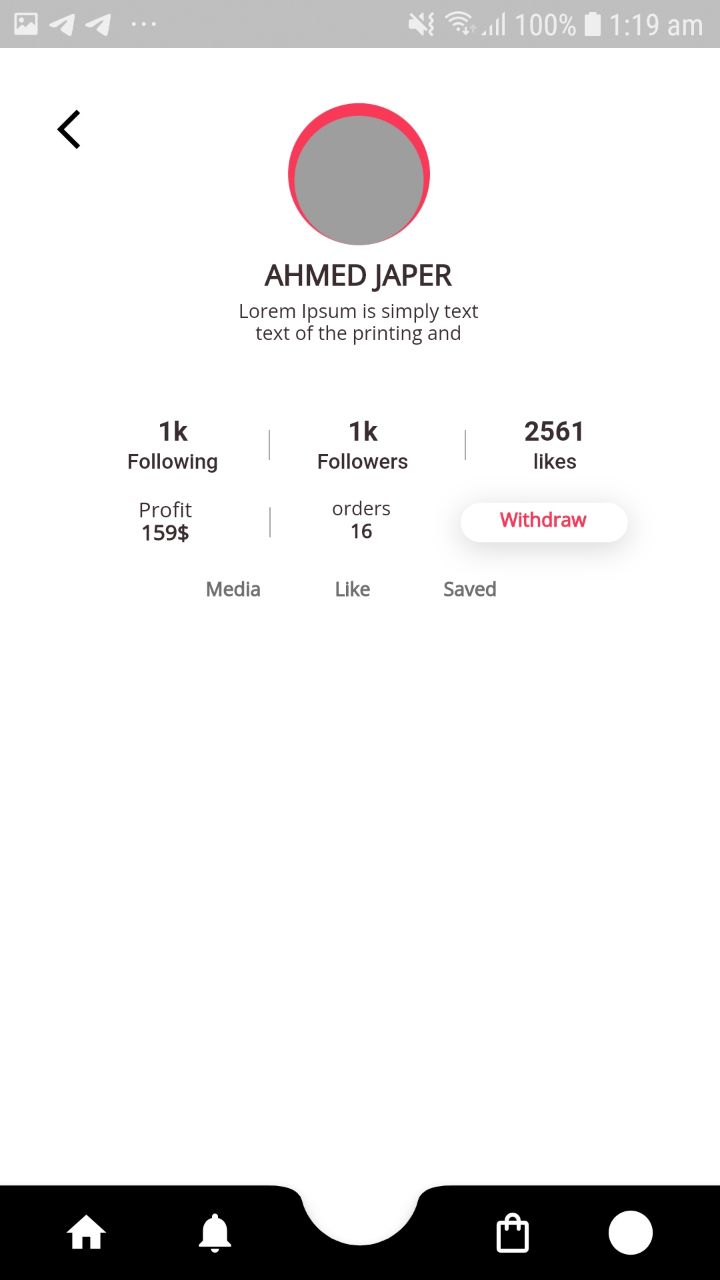View the 1k Followers list

click(x=363, y=446)
